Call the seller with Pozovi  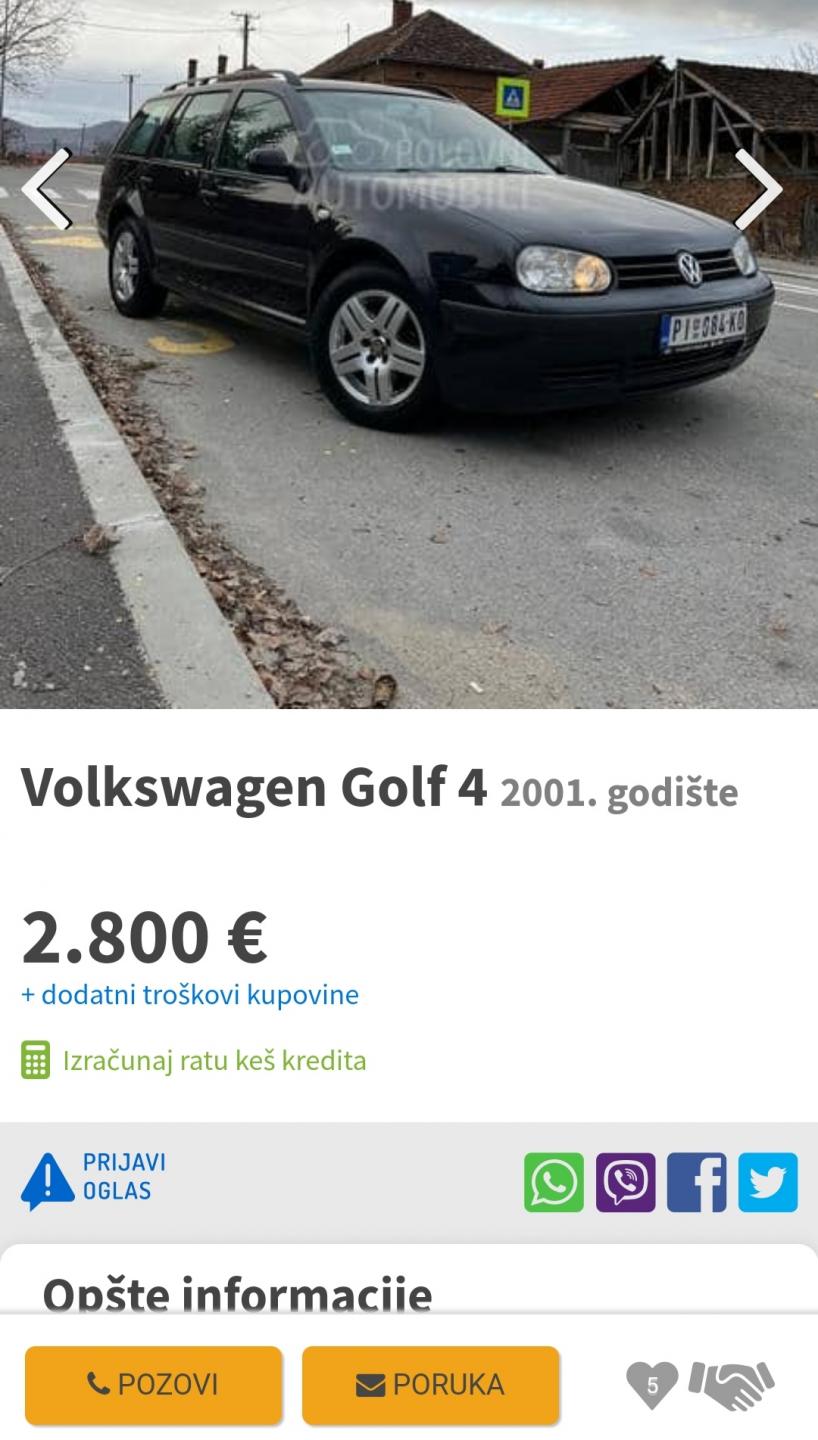tap(154, 1385)
